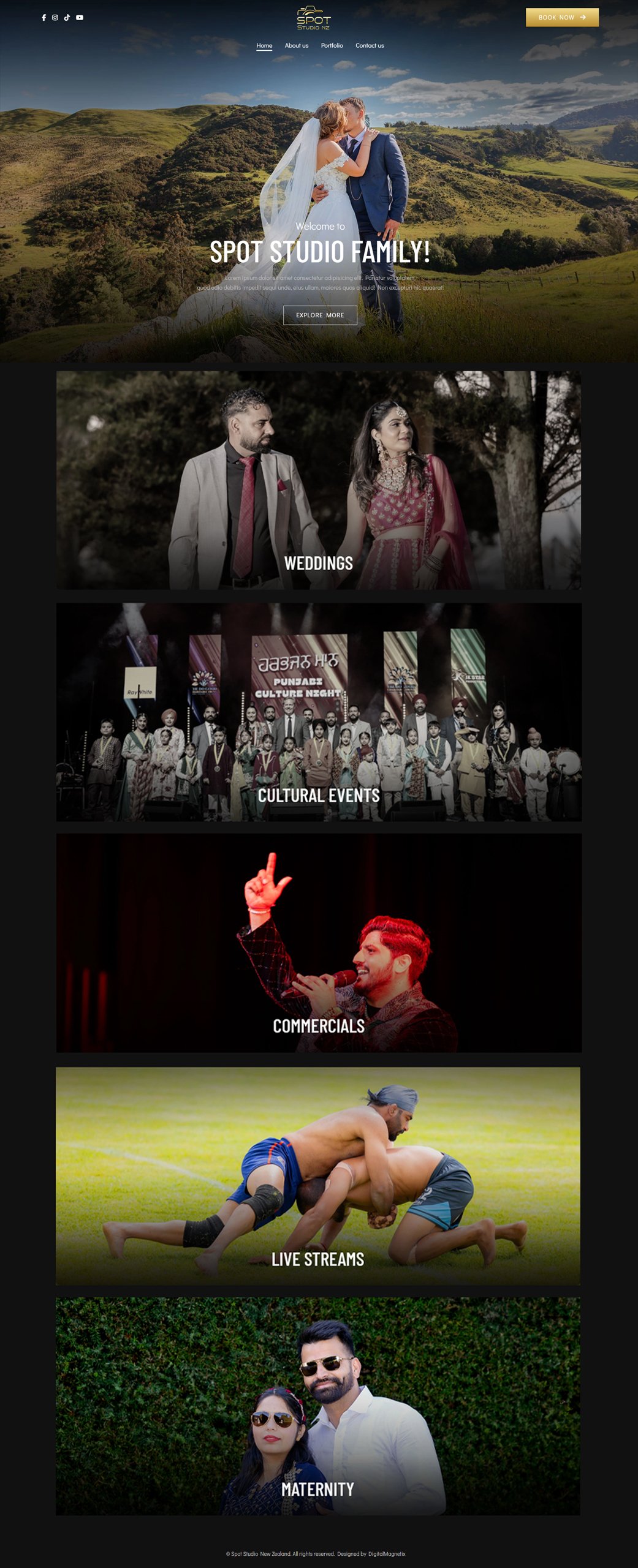Open the Facebook social icon
The height and width of the screenshot is (1568, 638).
click(x=44, y=18)
